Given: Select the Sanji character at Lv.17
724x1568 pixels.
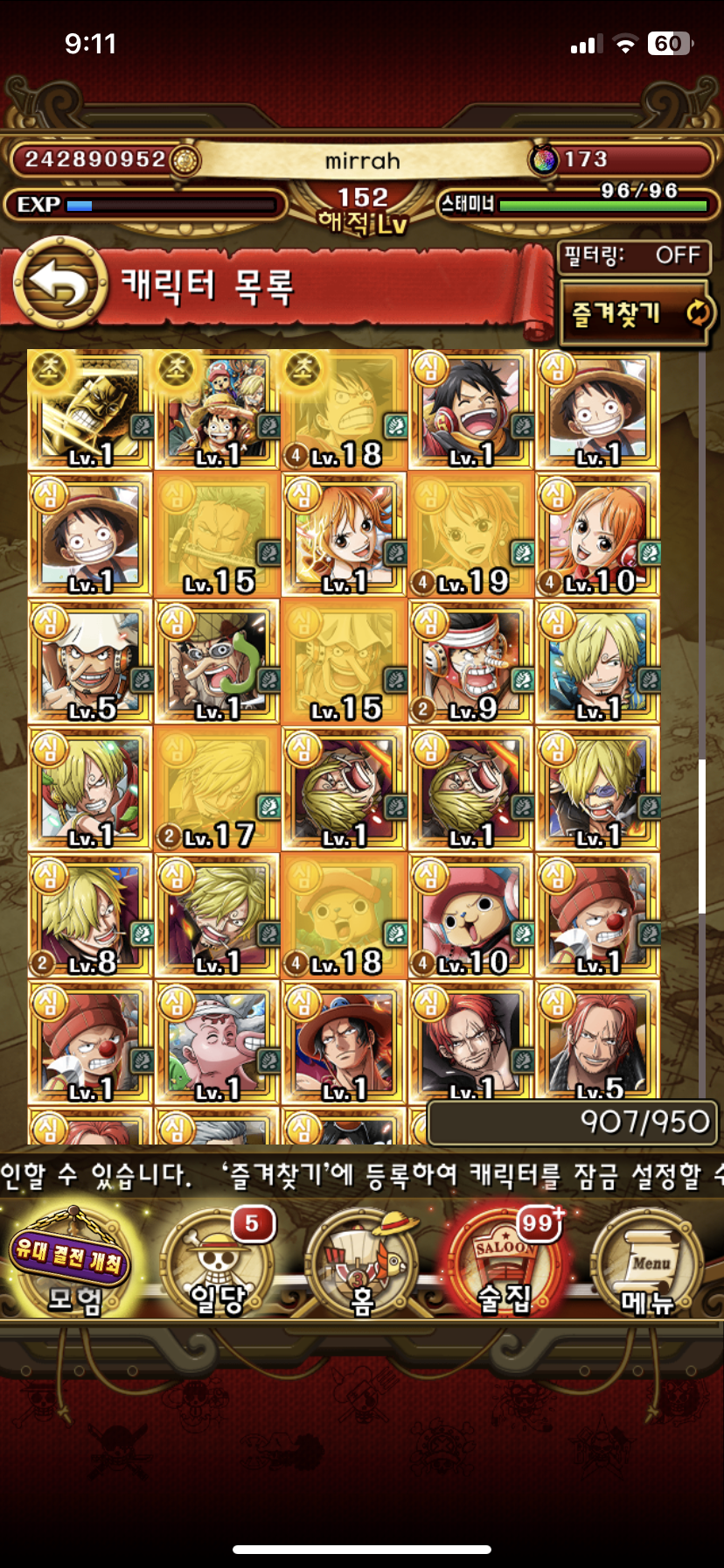Looking at the screenshot, I should tap(217, 789).
